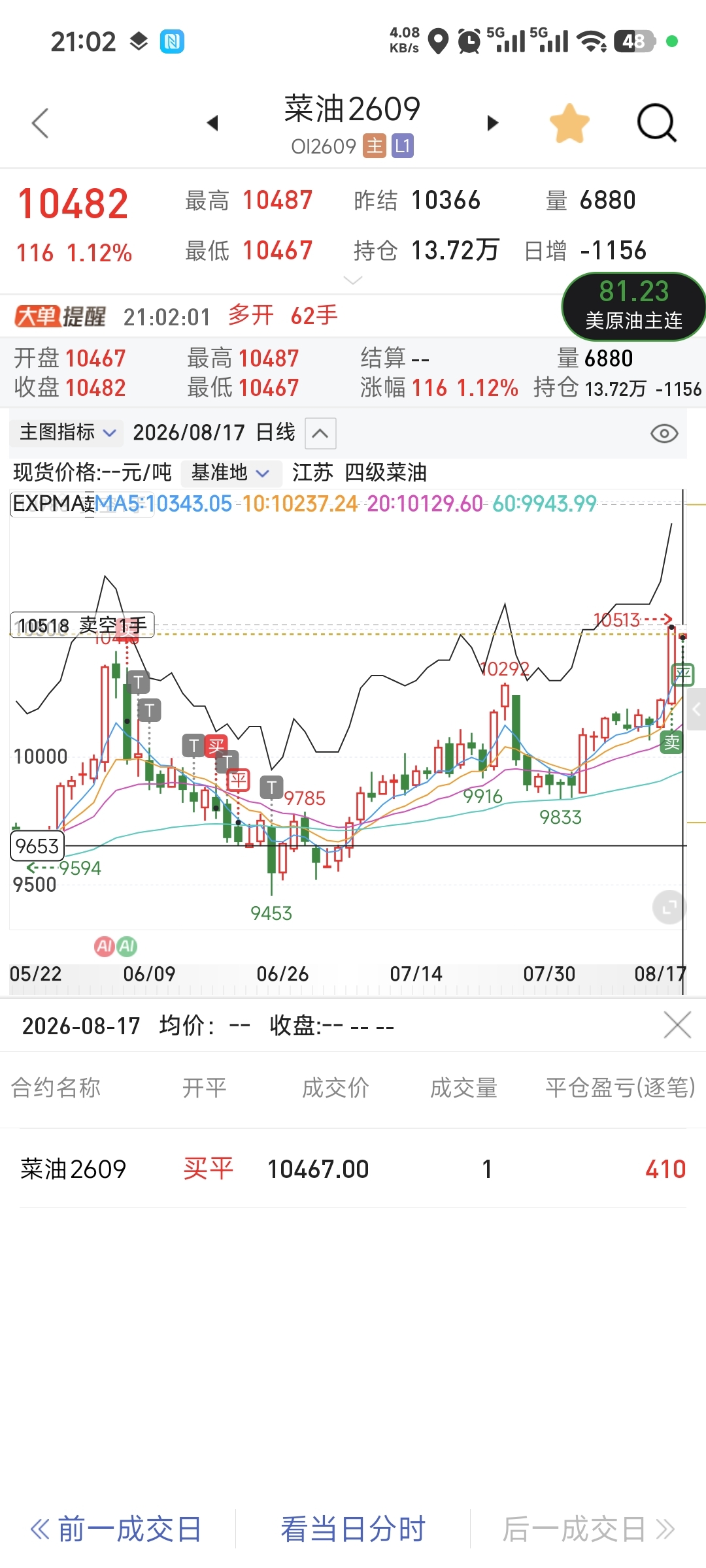This screenshot has height=1568, width=706.
Task: Go to 后一成交日
Action: point(588,1529)
